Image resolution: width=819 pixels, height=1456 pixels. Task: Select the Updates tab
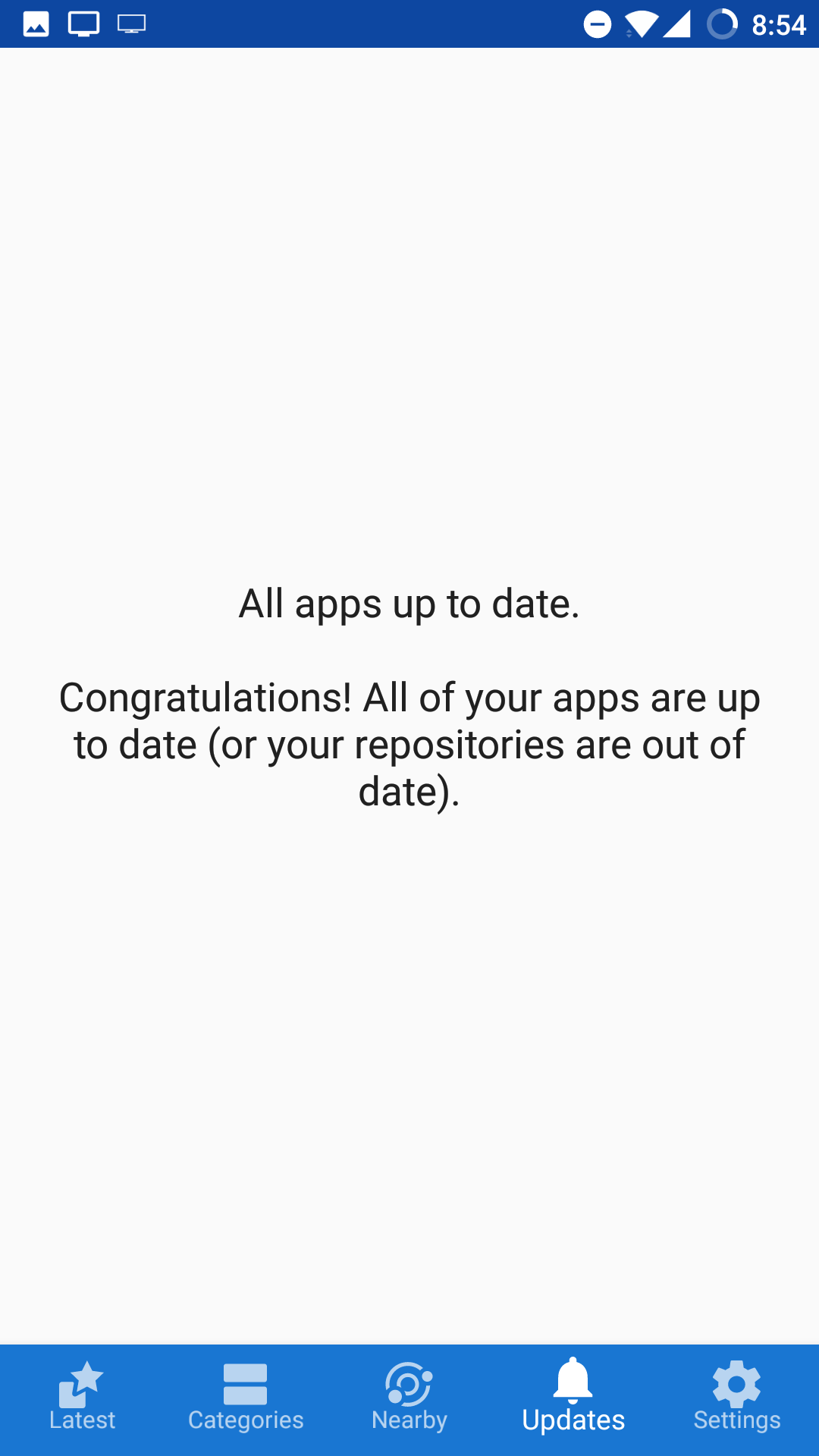(x=573, y=1399)
